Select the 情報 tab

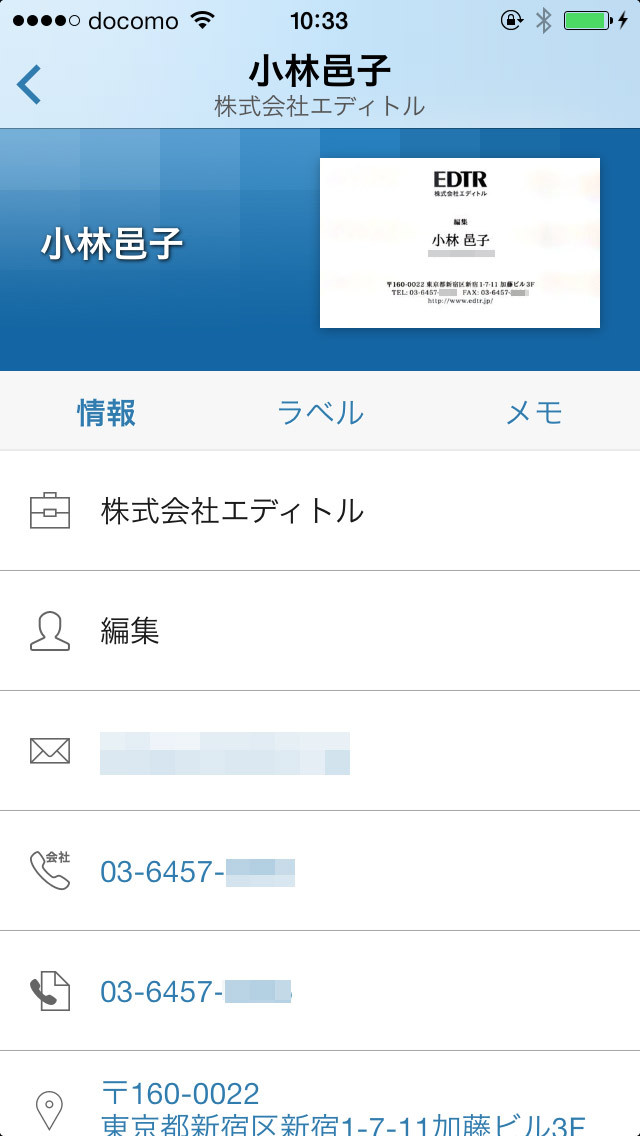tap(107, 412)
